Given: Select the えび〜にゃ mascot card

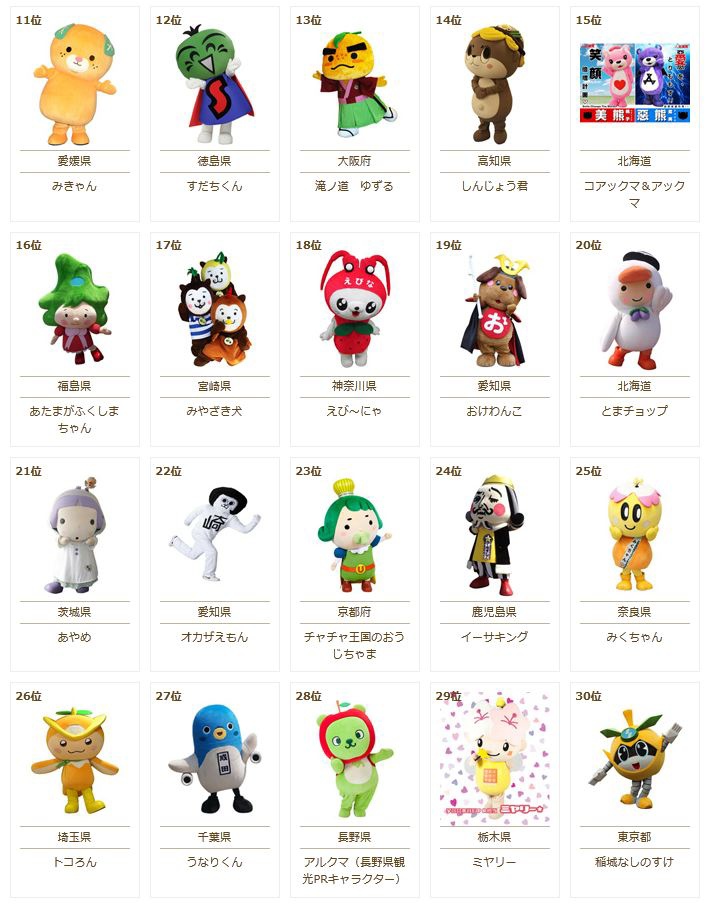Looking at the screenshot, I should tap(355, 312).
